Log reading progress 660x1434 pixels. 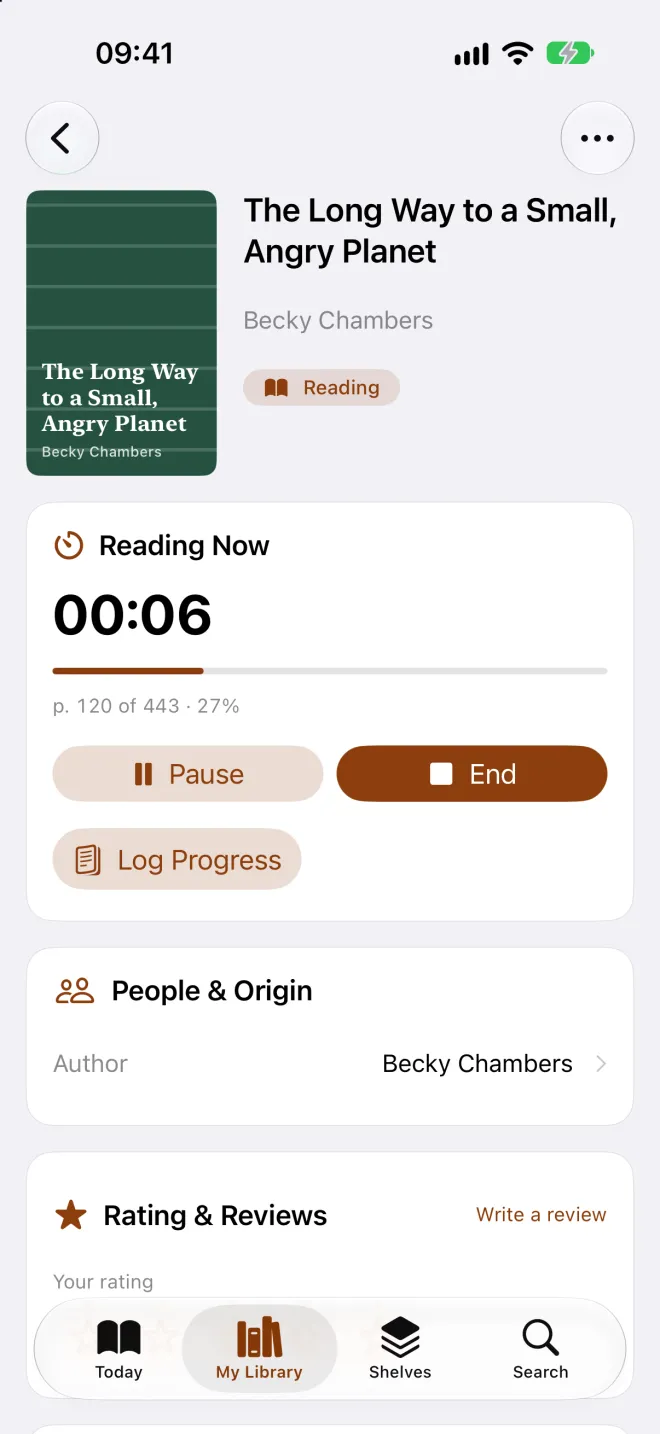pos(177,860)
